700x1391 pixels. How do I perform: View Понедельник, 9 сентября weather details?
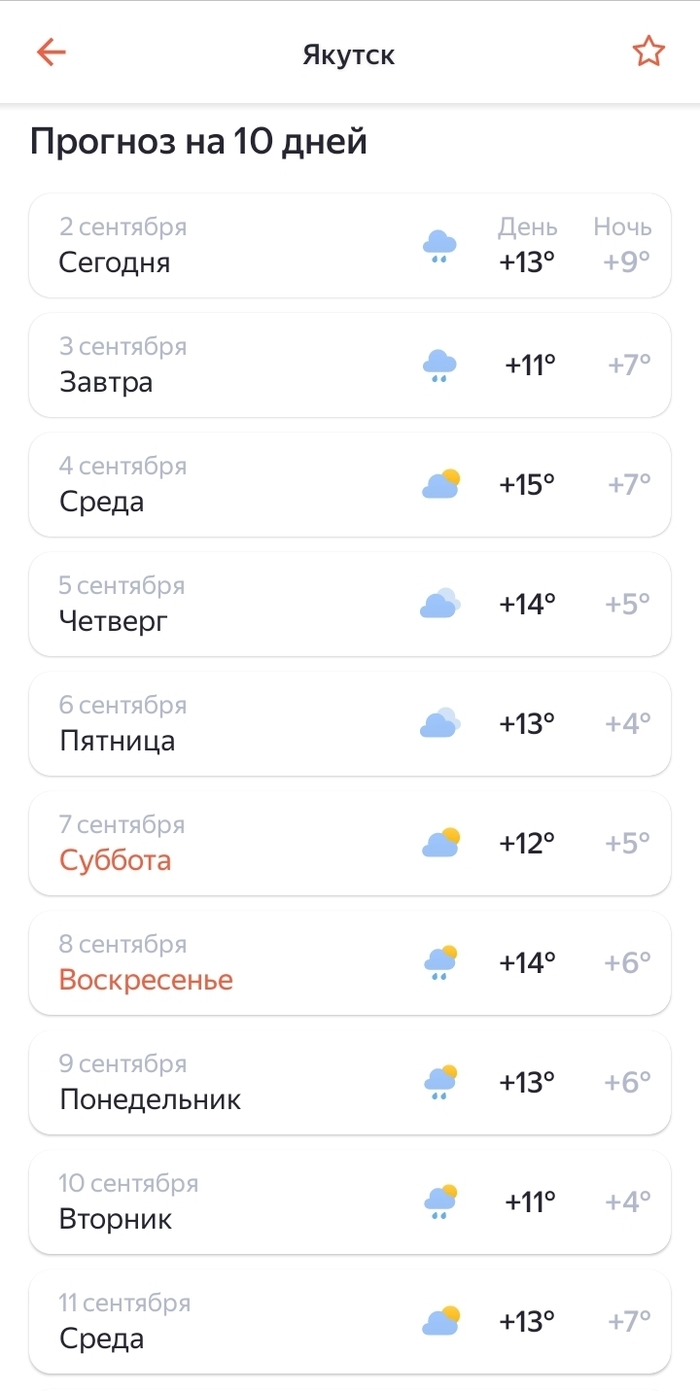tap(349, 1082)
